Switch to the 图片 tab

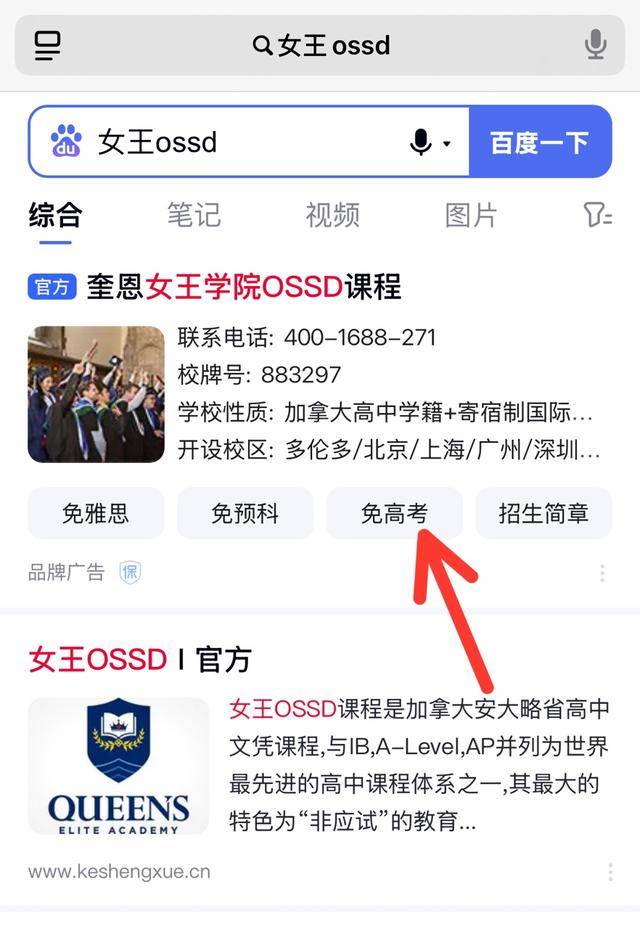click(471, 214)
